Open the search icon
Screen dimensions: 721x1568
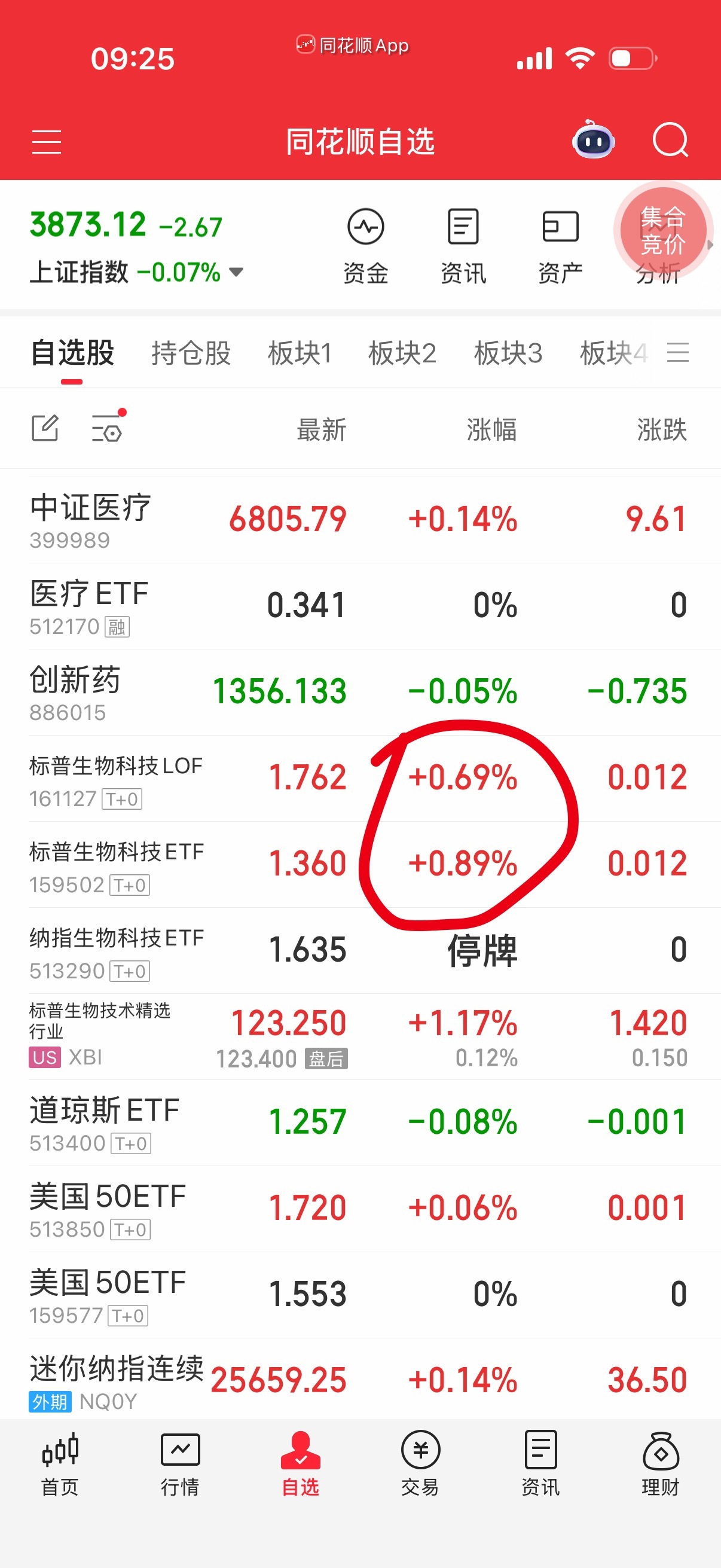pyautogui.click(x=670, y=141)
